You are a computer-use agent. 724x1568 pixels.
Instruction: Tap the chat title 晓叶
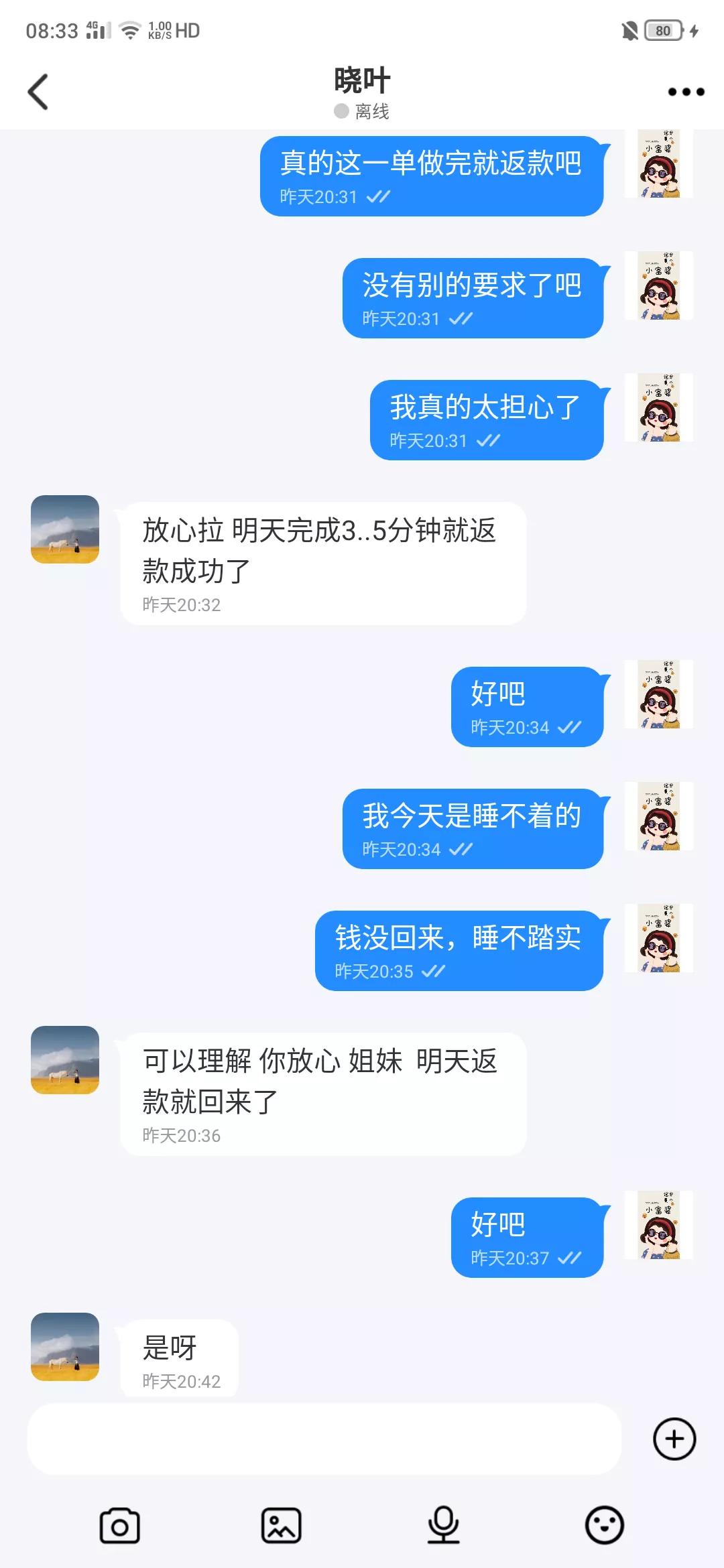coord(362,79)
